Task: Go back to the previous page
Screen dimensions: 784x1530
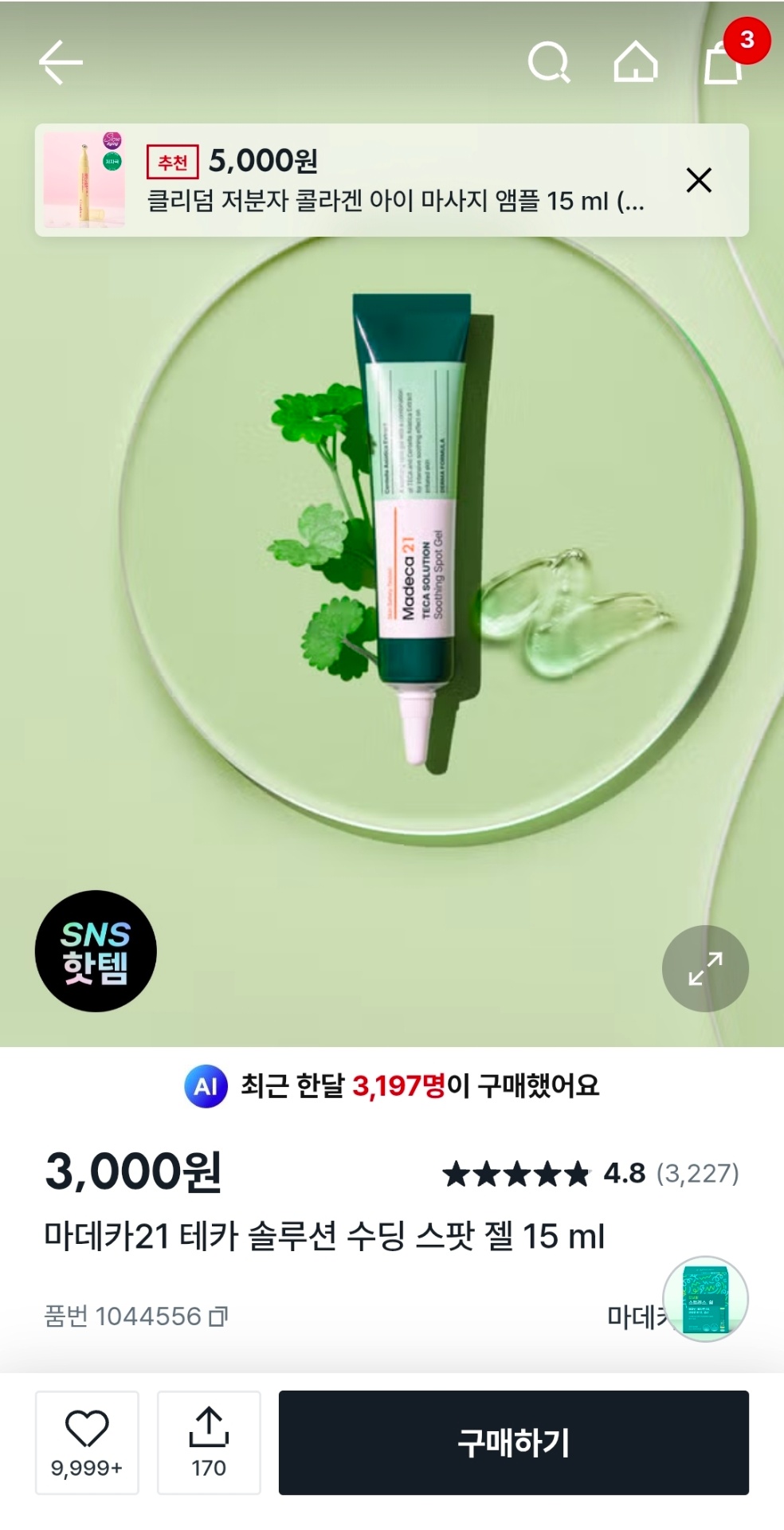Action: tap(61, 62)
